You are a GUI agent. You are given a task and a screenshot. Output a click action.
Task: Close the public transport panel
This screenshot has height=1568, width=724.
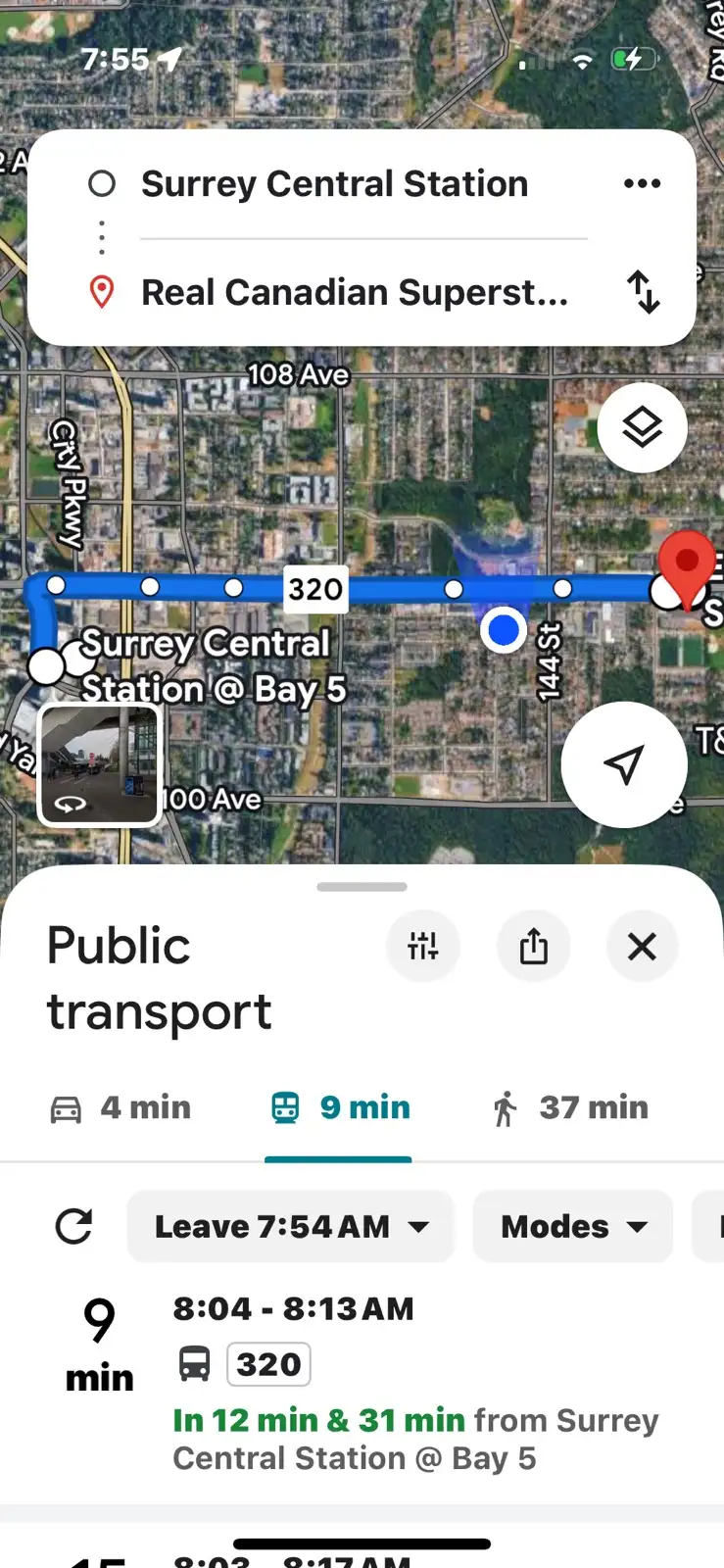(x=642, y=947)
